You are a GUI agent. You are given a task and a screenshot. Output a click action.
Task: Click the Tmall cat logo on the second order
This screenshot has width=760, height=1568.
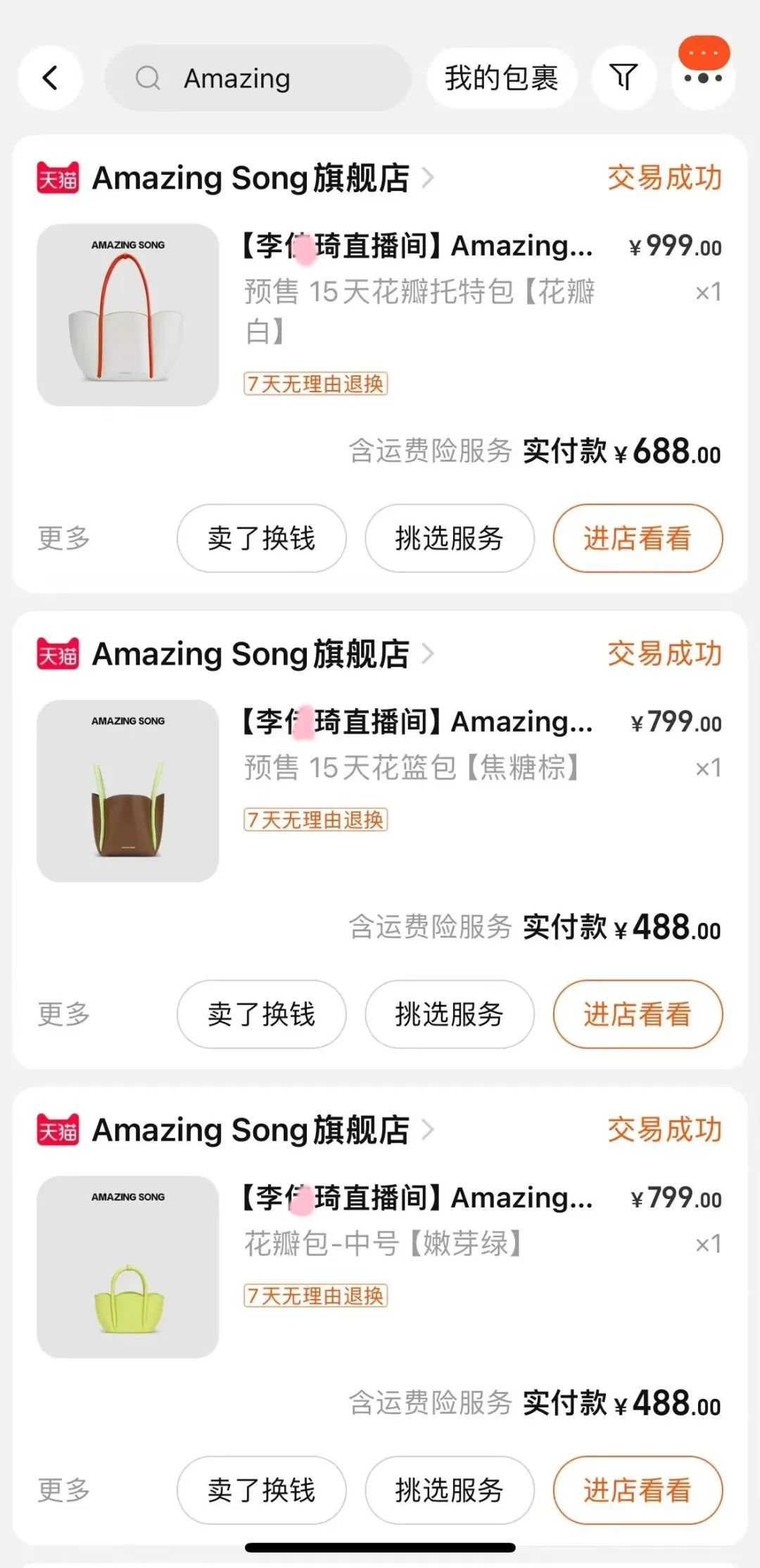point(57,654)
